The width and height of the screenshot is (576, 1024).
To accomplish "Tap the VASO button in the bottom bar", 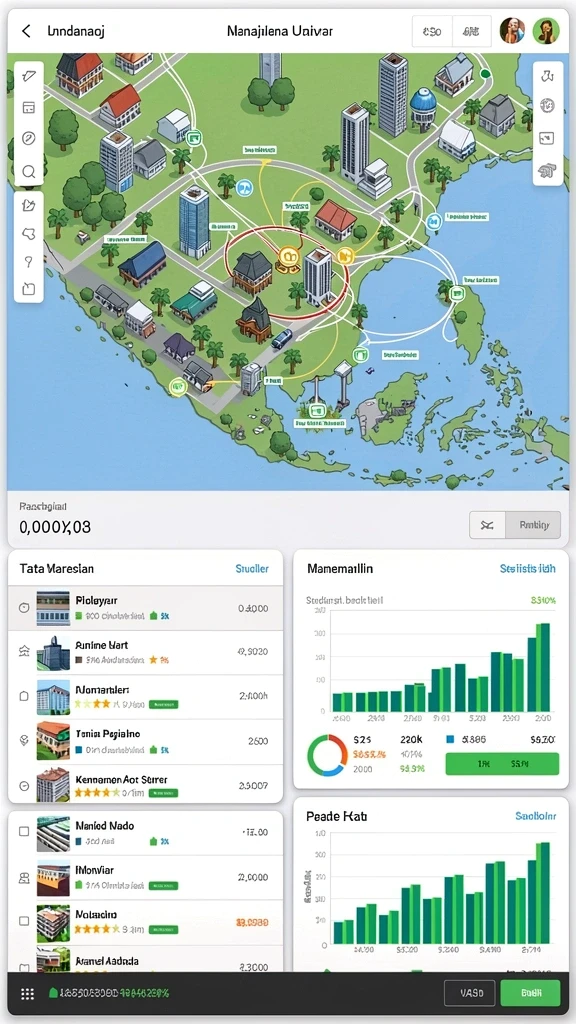I will tap(470, 993).
